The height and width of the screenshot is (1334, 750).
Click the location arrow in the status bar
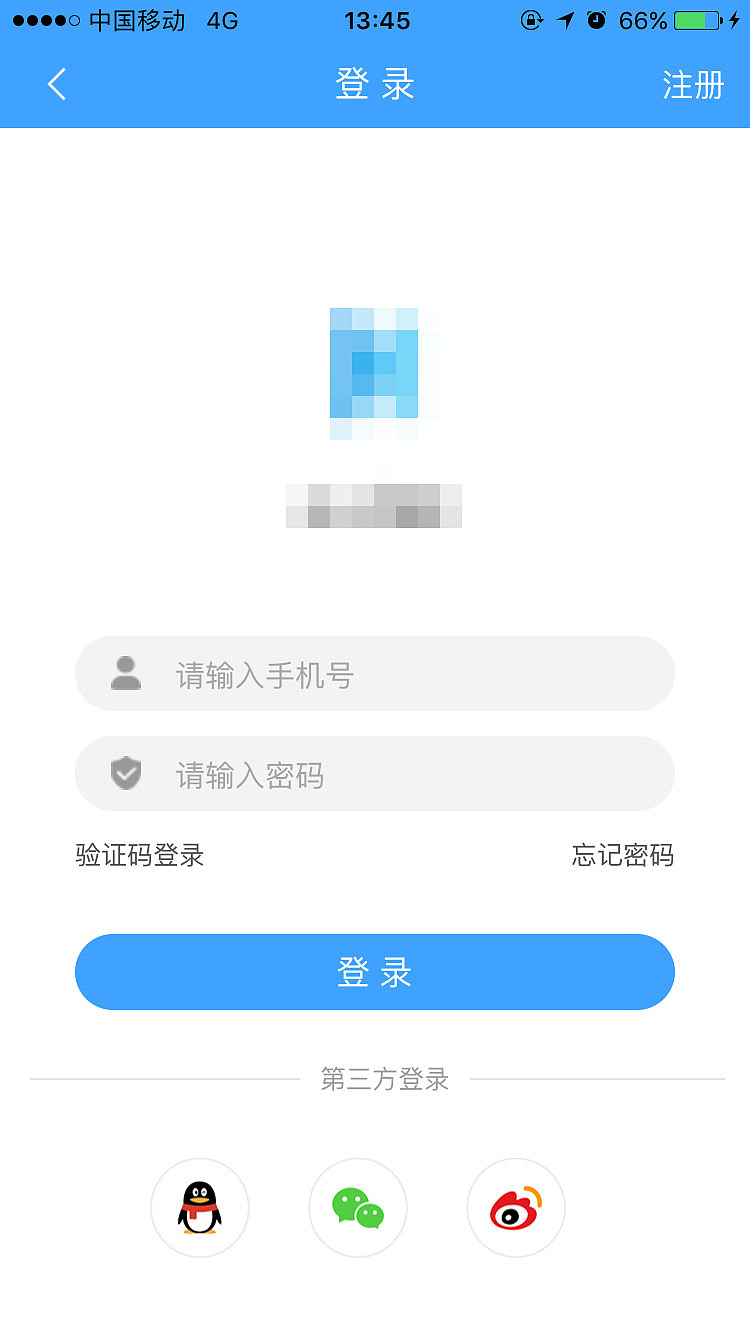click(x=565, y=20)
